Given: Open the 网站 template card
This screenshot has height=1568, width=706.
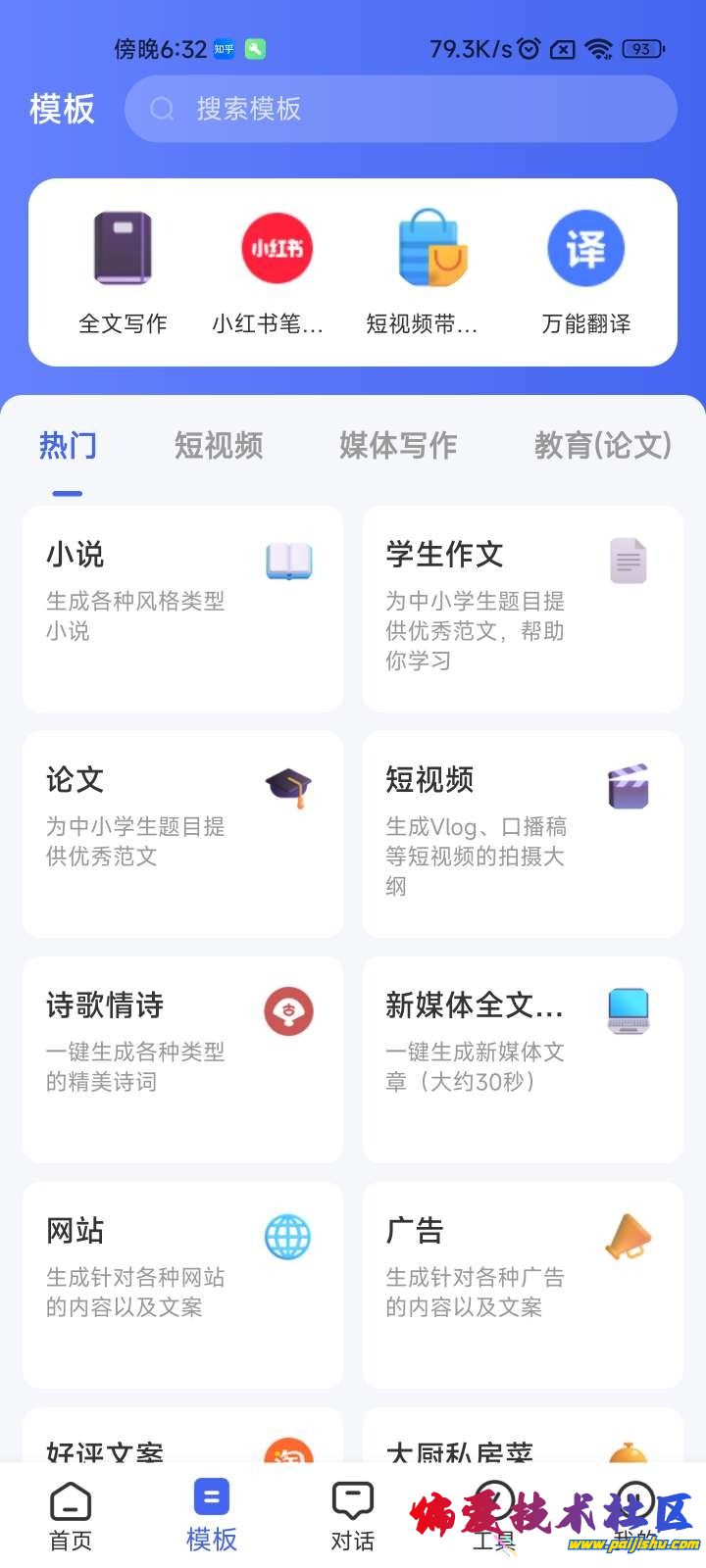Looking at the screenshot, I should 182,1285.
